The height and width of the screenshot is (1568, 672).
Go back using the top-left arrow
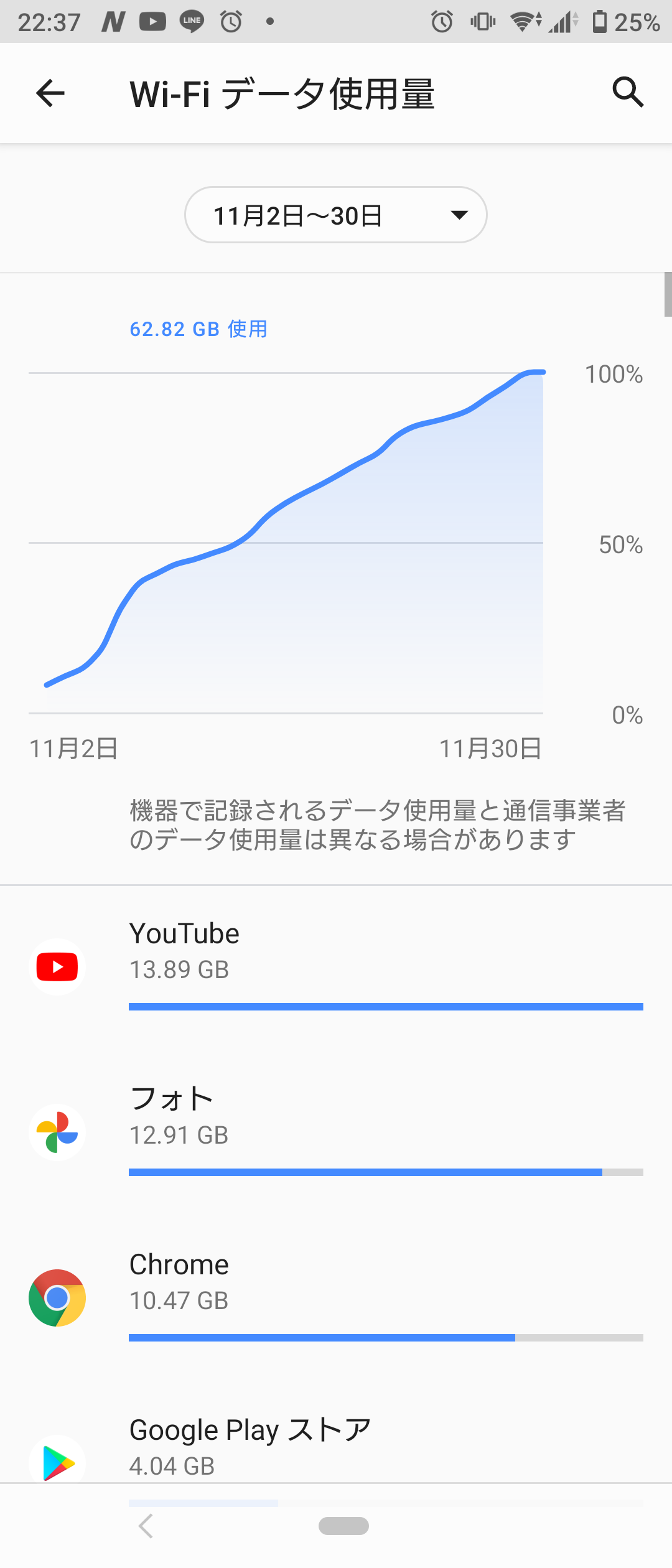point(50,93)
